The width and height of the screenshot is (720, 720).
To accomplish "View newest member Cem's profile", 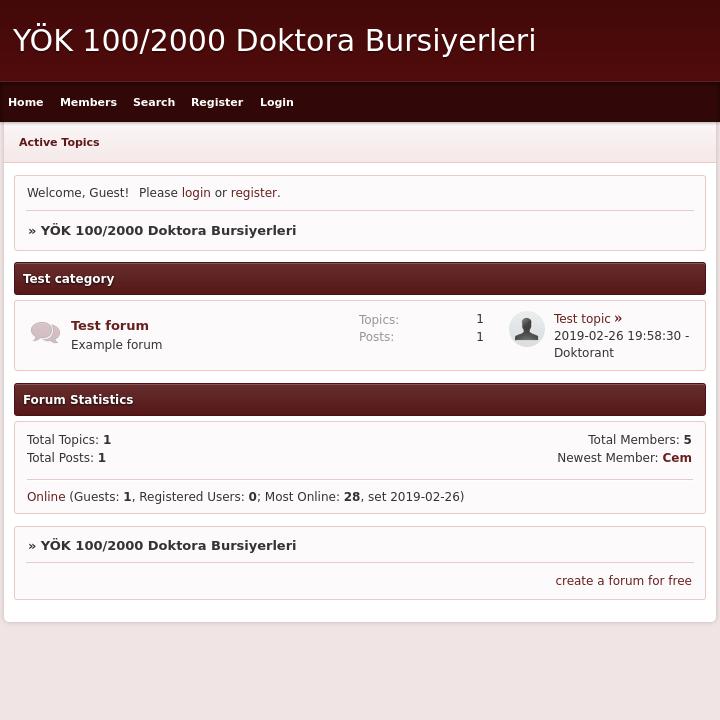I will click(x=677, y=458).
